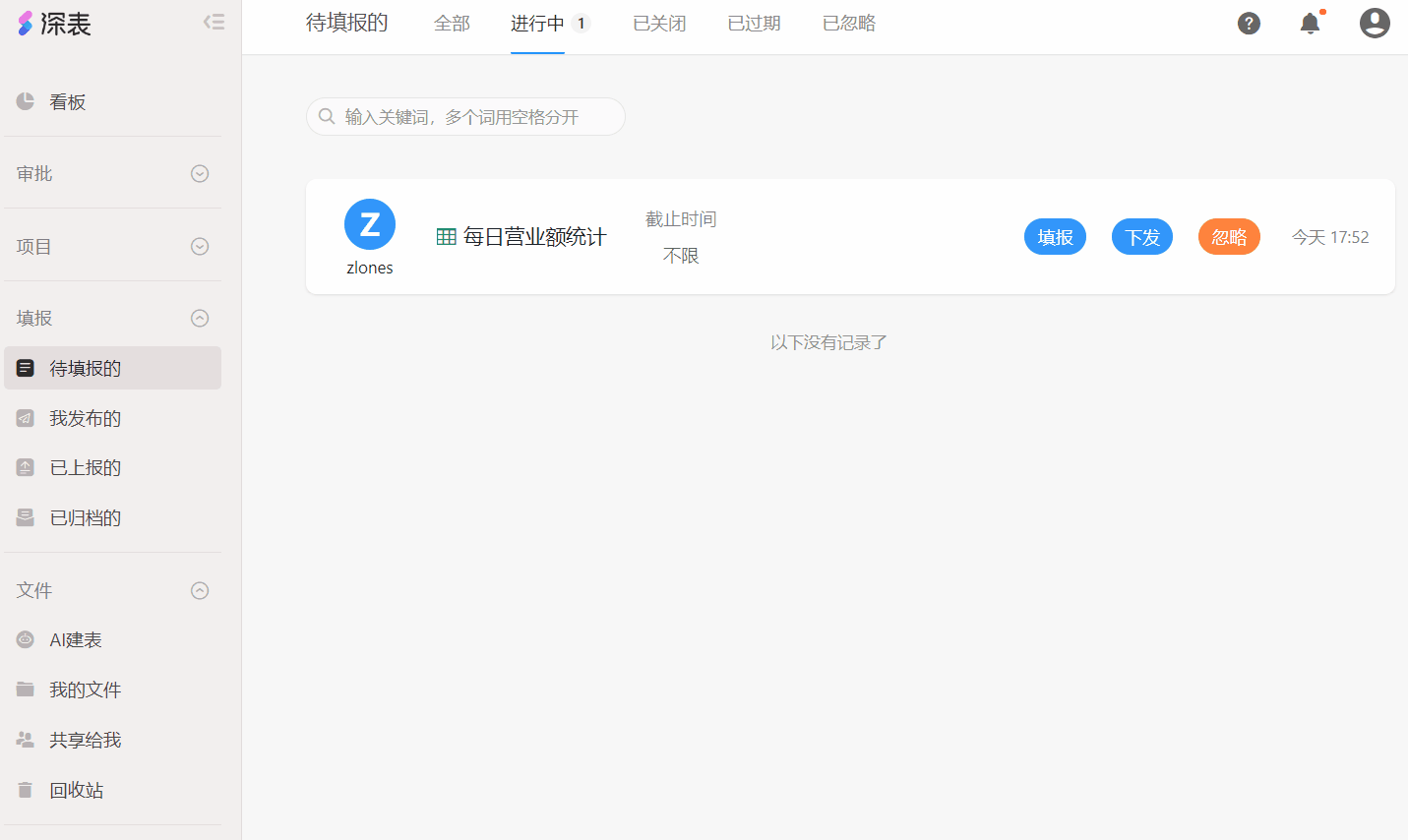
Task: Switch to the 全部 tab
Action: pos(452,24)
